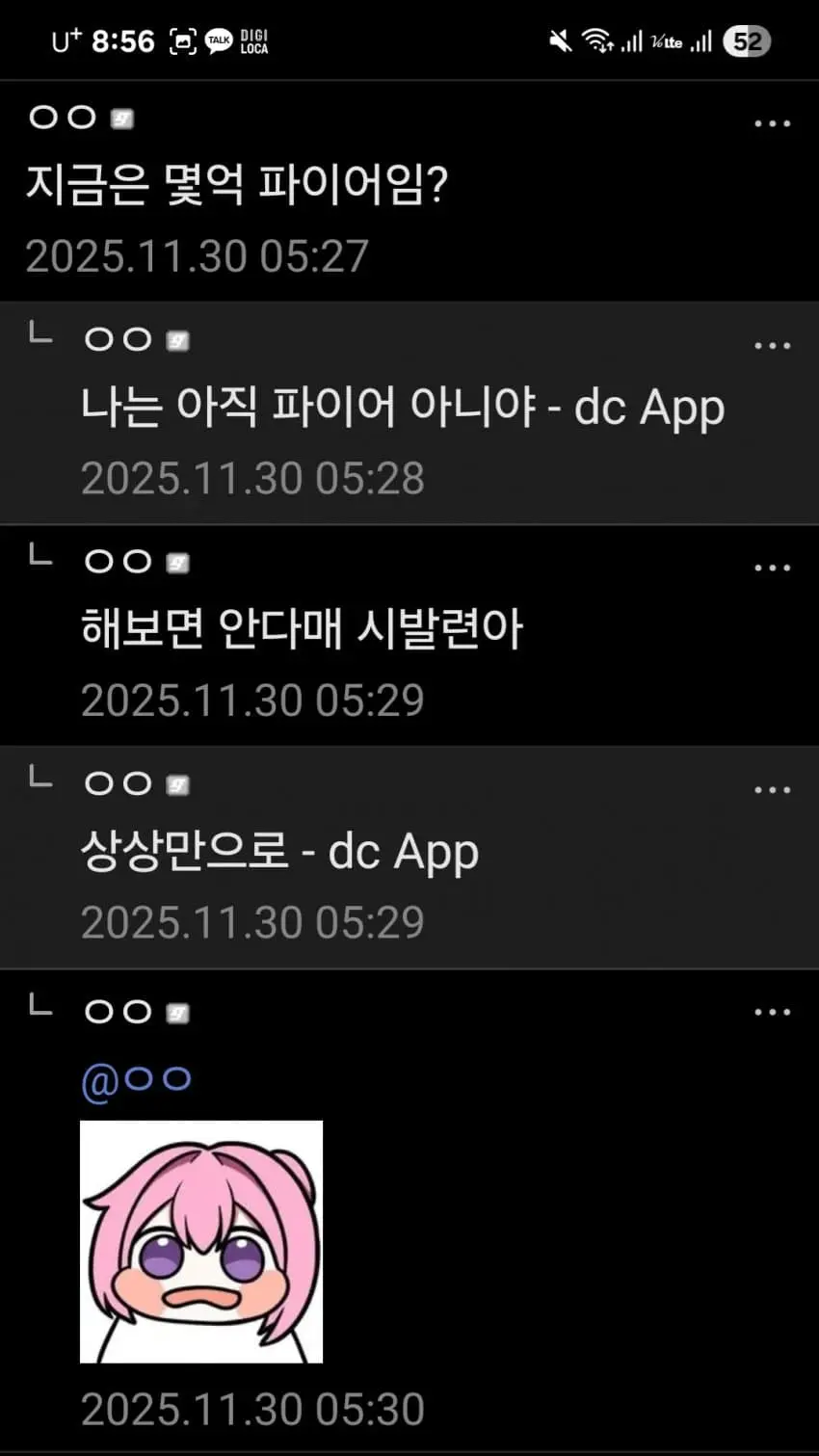The image size is (819, 1456).
Task: Tap the muted sound icon in the status bar
Action: tap(562, 40)
